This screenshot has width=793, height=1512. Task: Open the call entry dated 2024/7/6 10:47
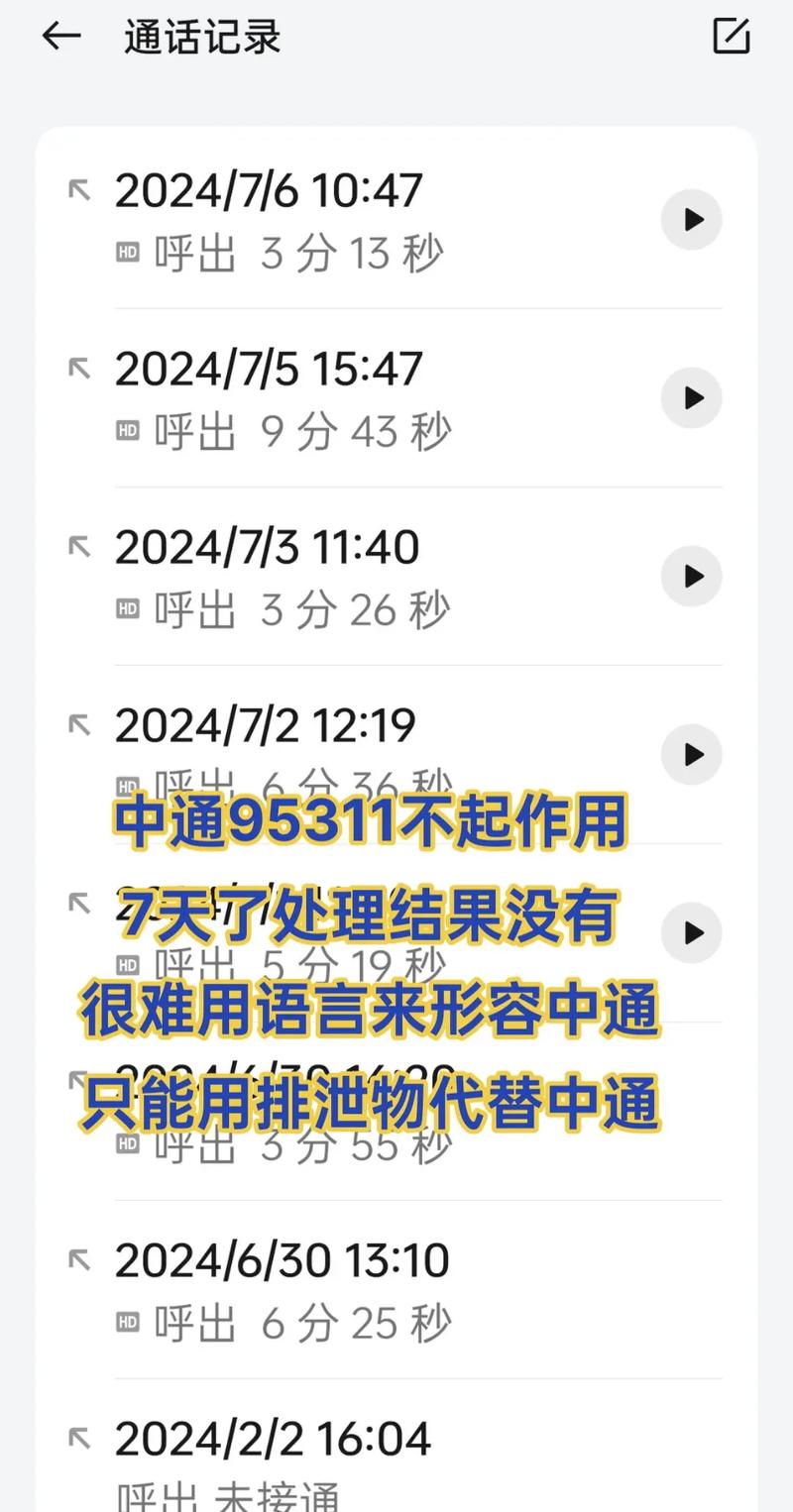coord(271,190)
